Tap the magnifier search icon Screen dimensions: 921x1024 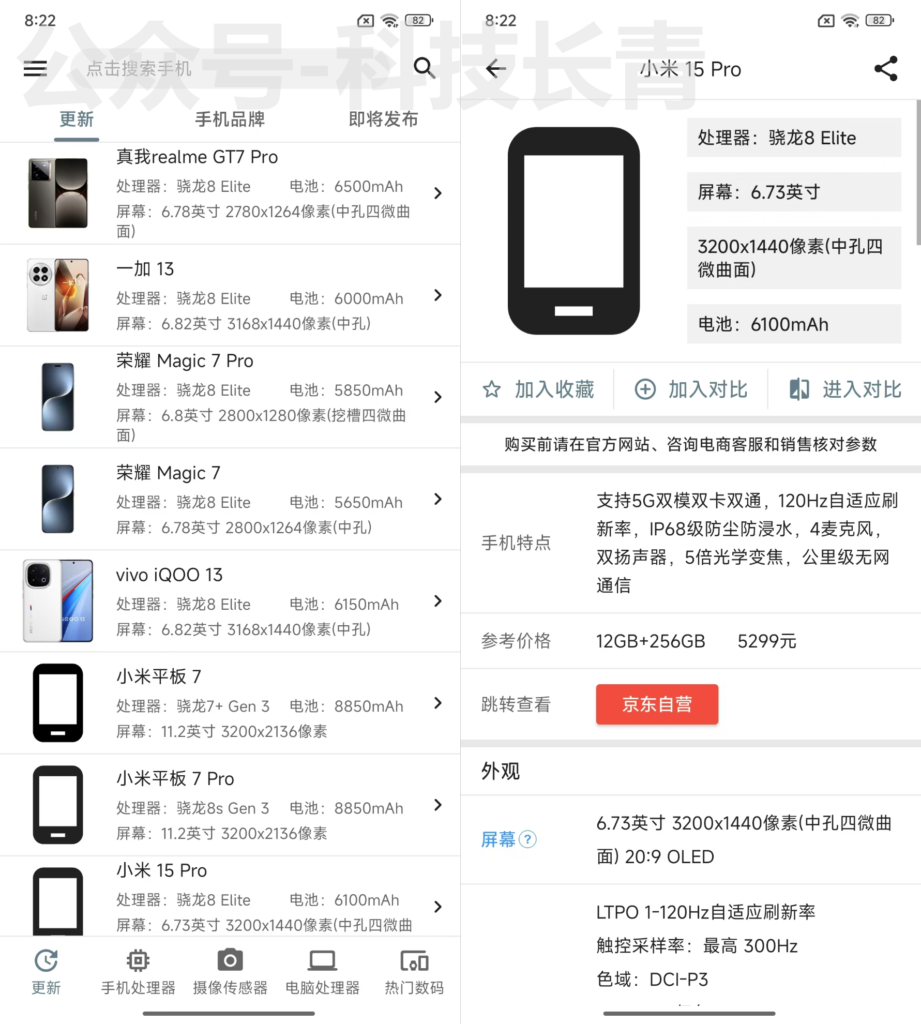click(424, 68)
